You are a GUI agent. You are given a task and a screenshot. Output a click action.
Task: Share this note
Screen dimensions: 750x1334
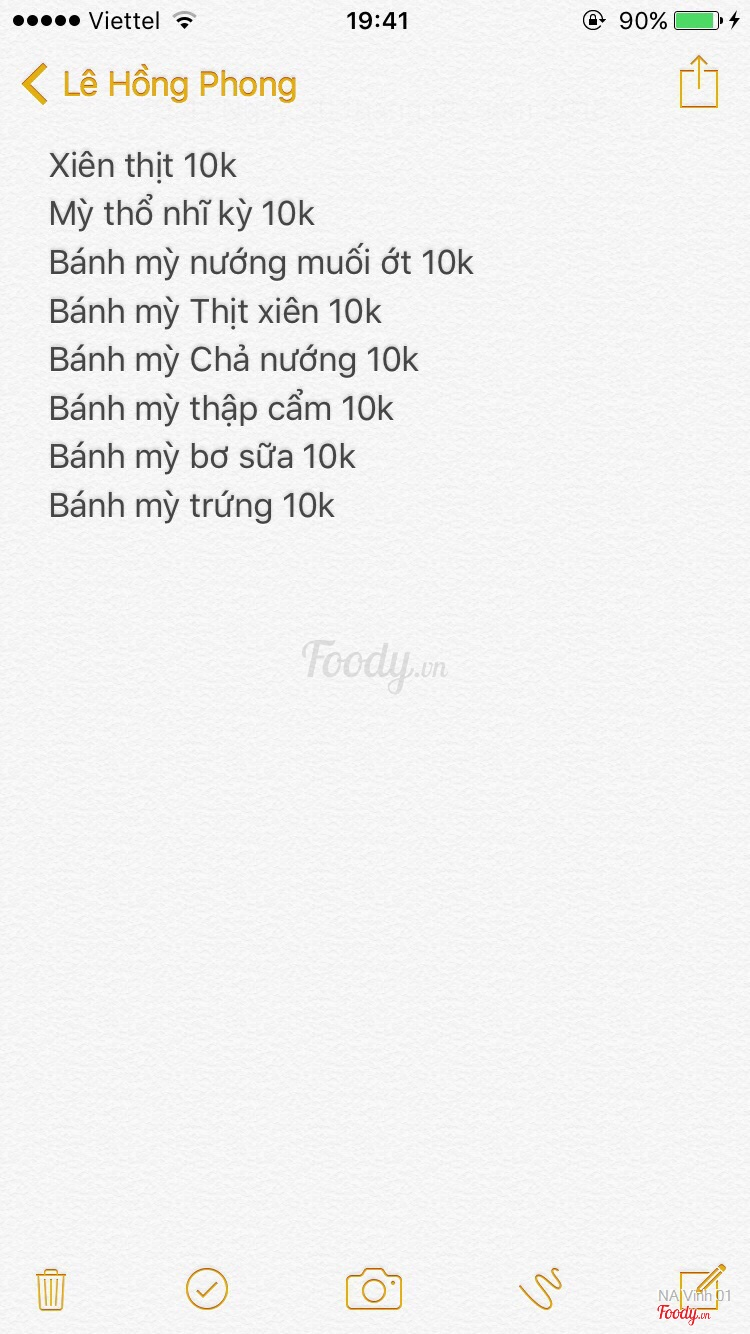[x=698, y=82]
